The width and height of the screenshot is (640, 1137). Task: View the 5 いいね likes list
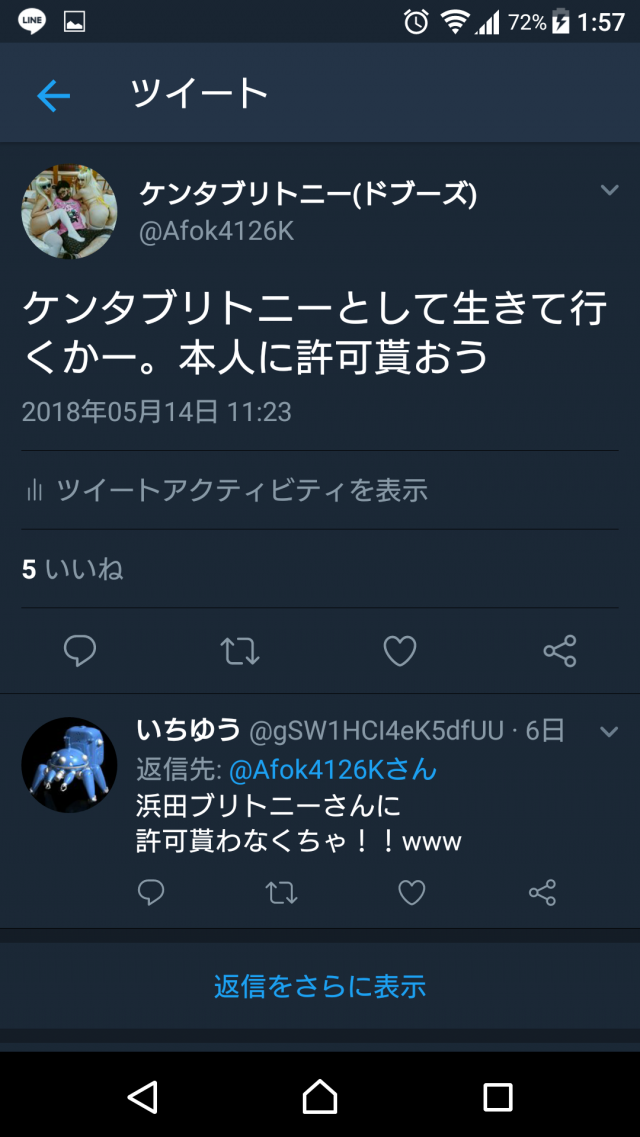(x=73, y=569)
